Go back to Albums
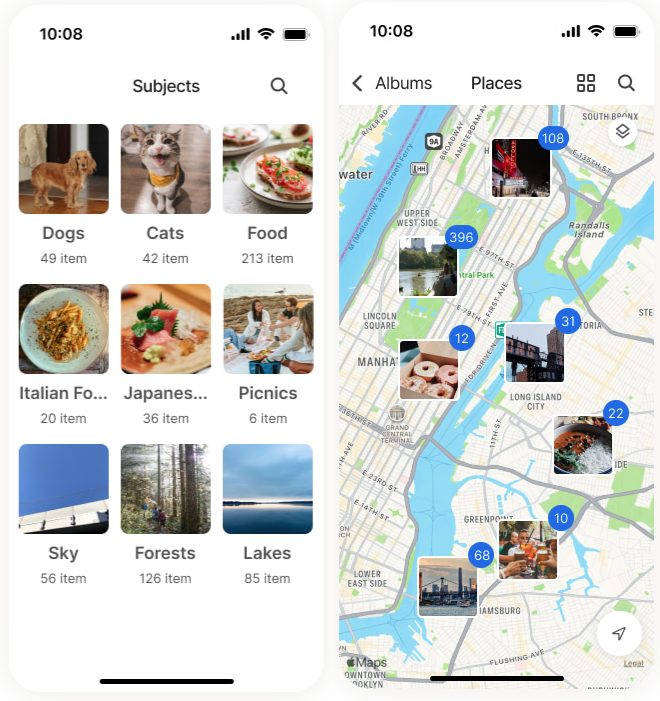The height and width of the screenshot is (701, 660). point(392,83)
